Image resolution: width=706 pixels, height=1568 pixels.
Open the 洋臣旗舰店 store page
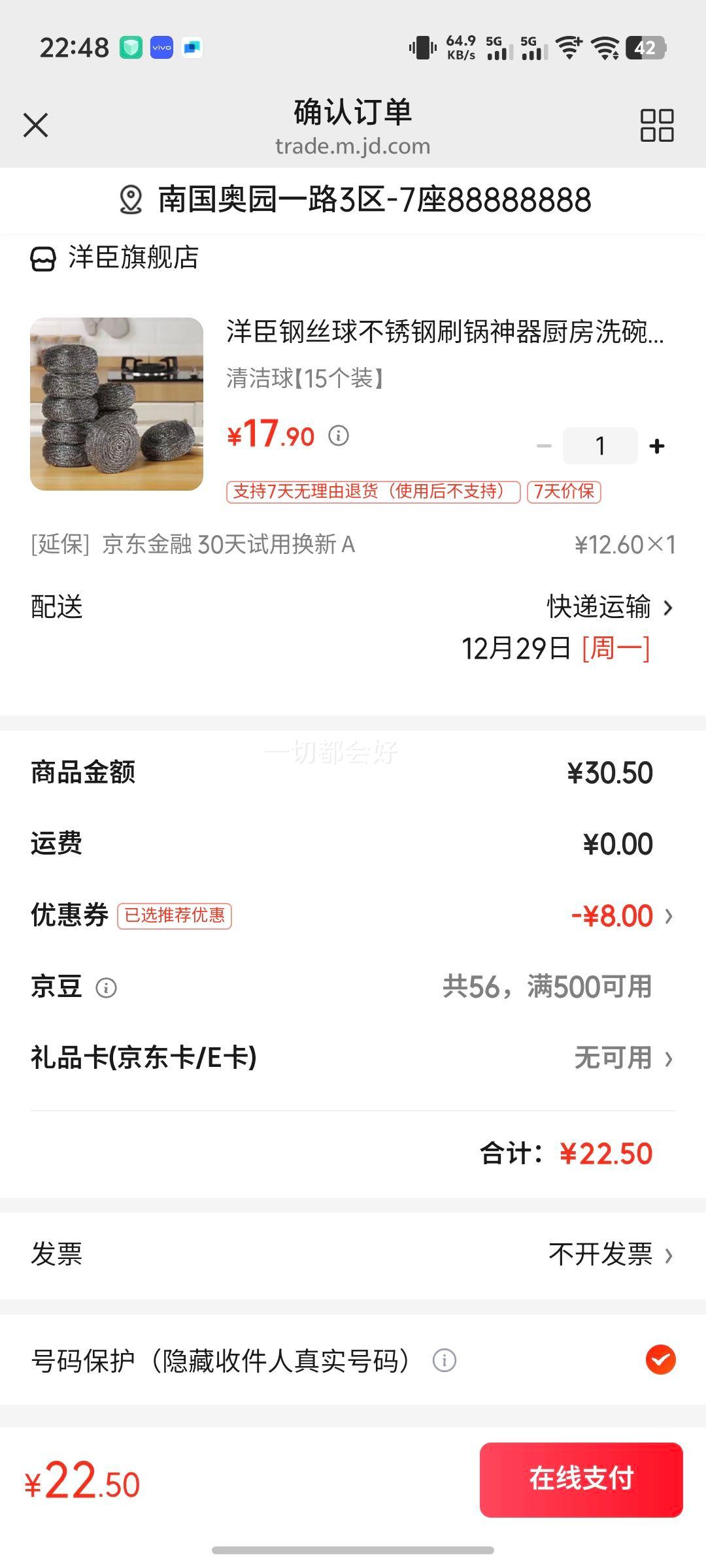(x=115, y=258)
